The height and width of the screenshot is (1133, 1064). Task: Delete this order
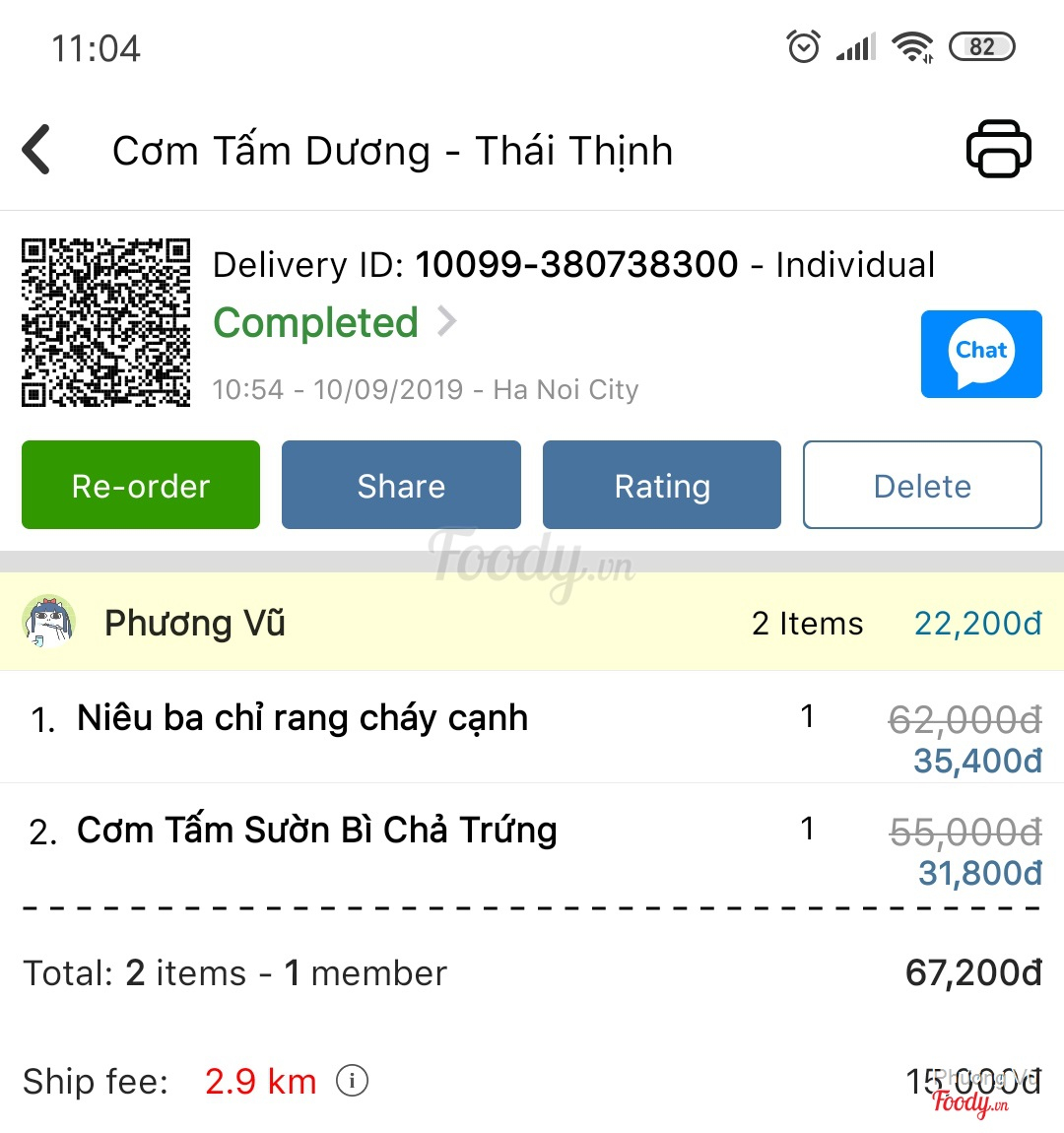[x=921, y=485]
